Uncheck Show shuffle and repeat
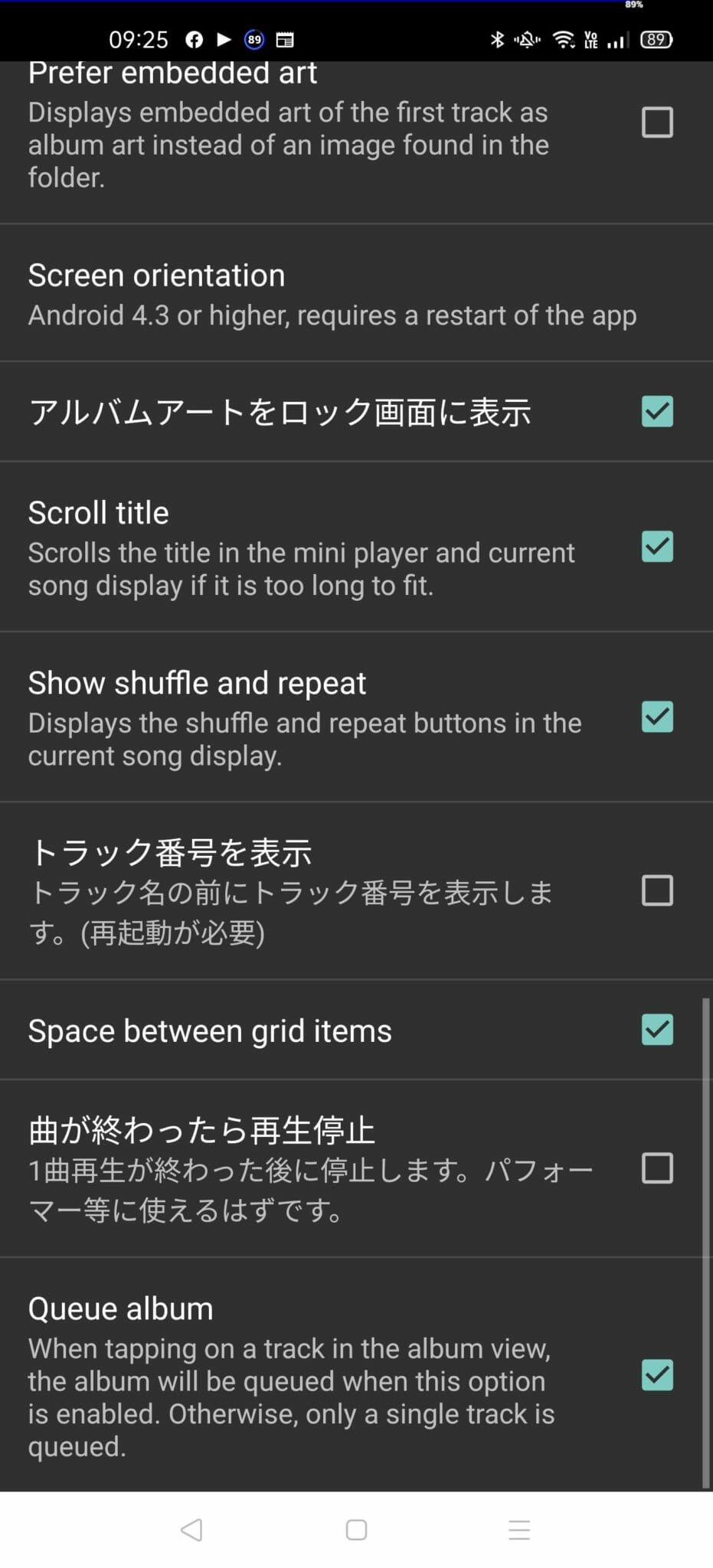This screenshot has width=713, height=1568. 656,717
